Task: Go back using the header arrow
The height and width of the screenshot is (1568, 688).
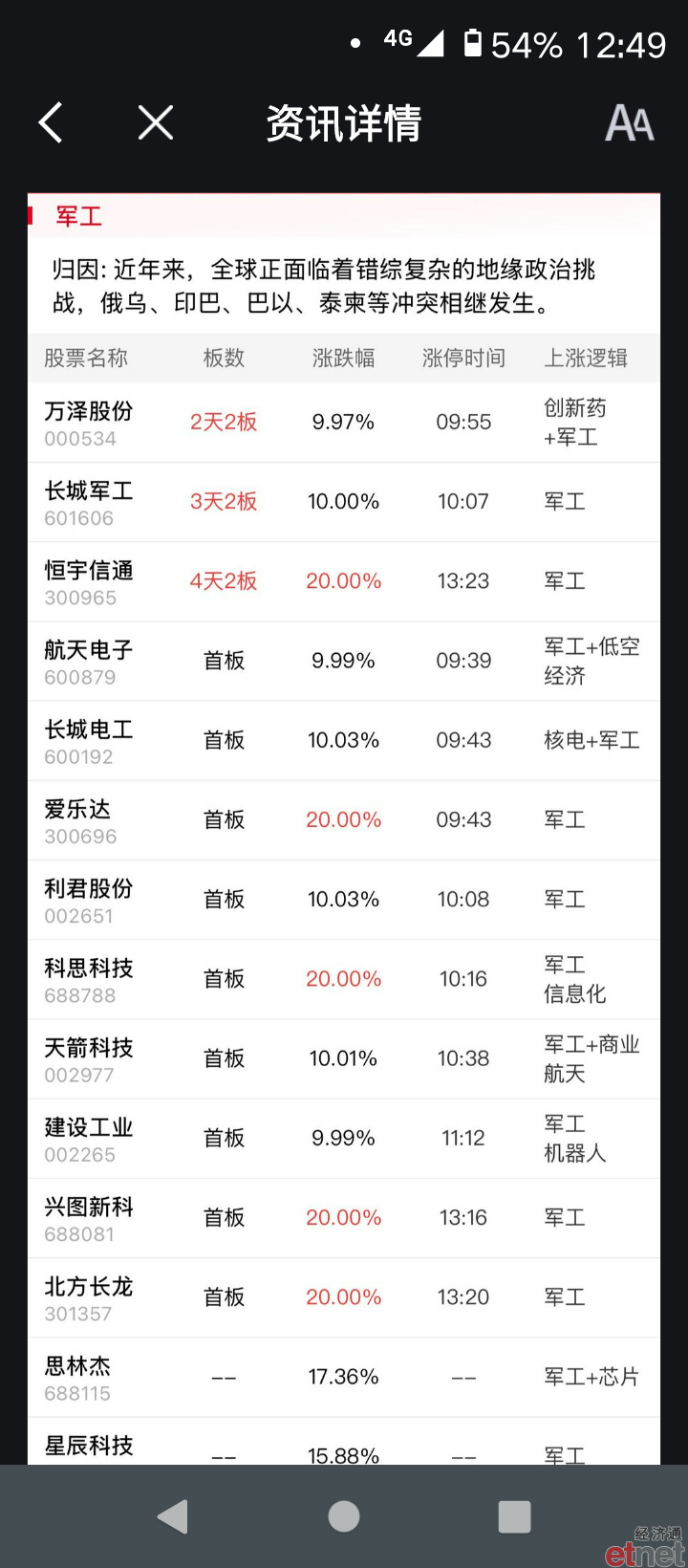Action: click(51, 123)
